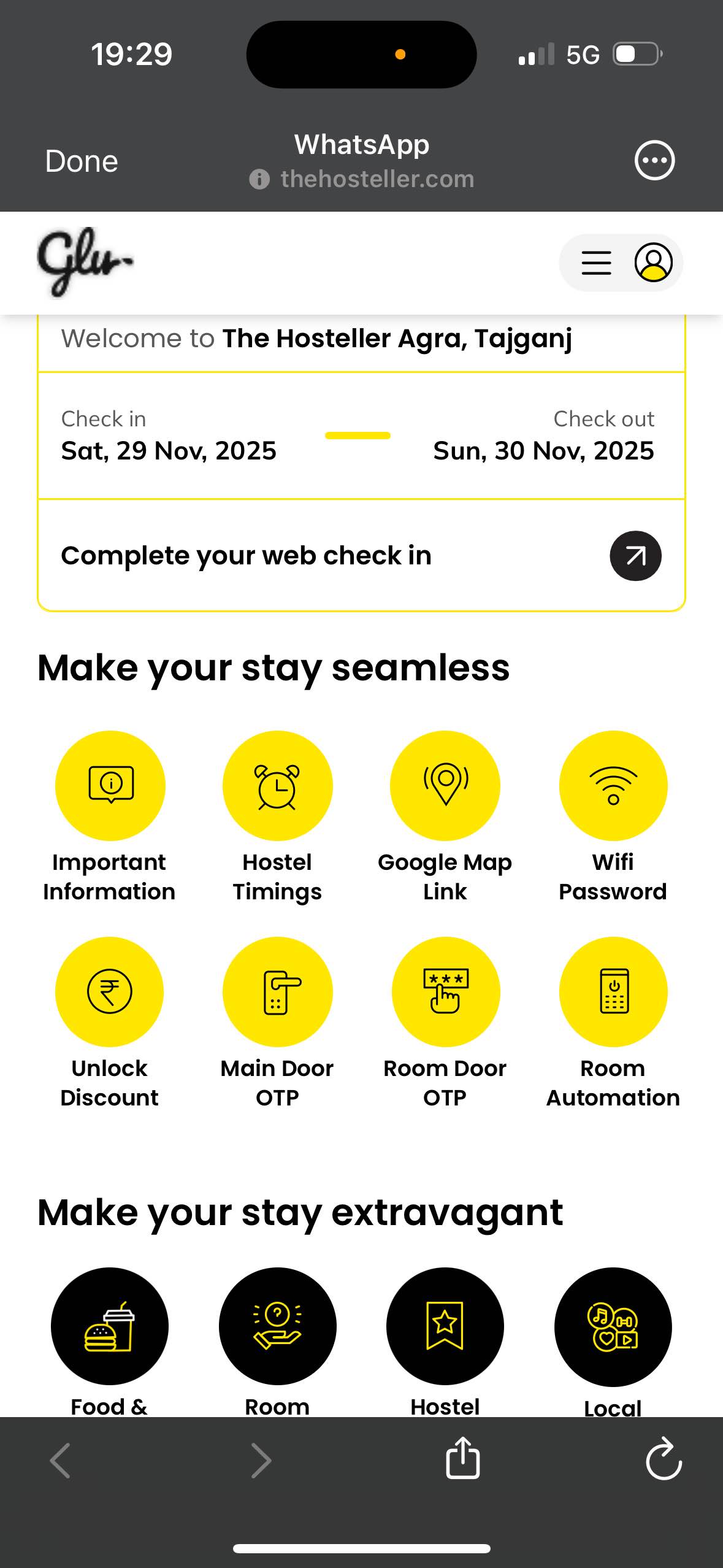The height and width of the screenshot is (1568, 723).
Task: Open the Food & option
Action: [110, 1326]
